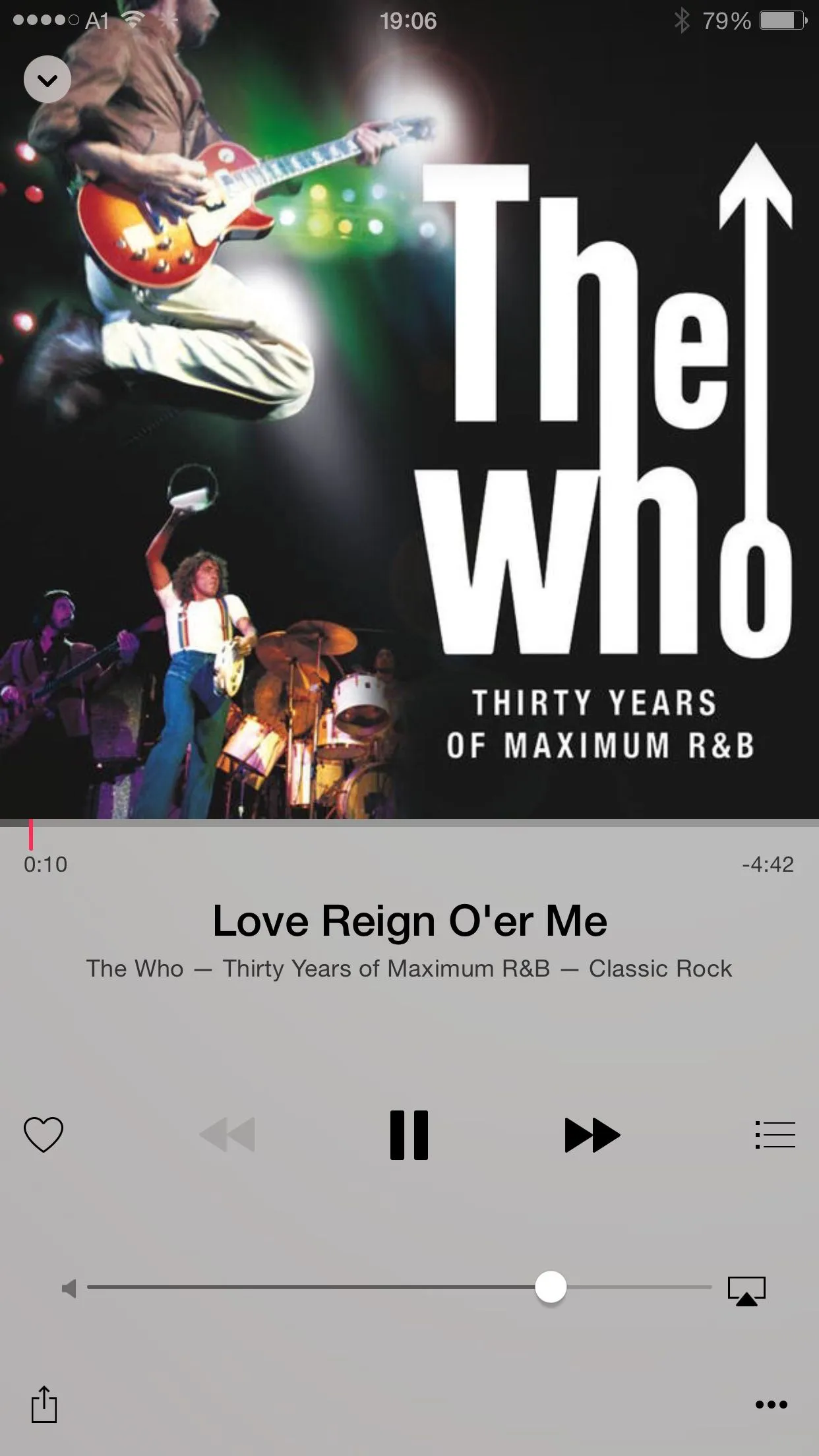Tap the playback progress bar to seek
This screenshot has width=819, height=1456.
coord(409,824)
